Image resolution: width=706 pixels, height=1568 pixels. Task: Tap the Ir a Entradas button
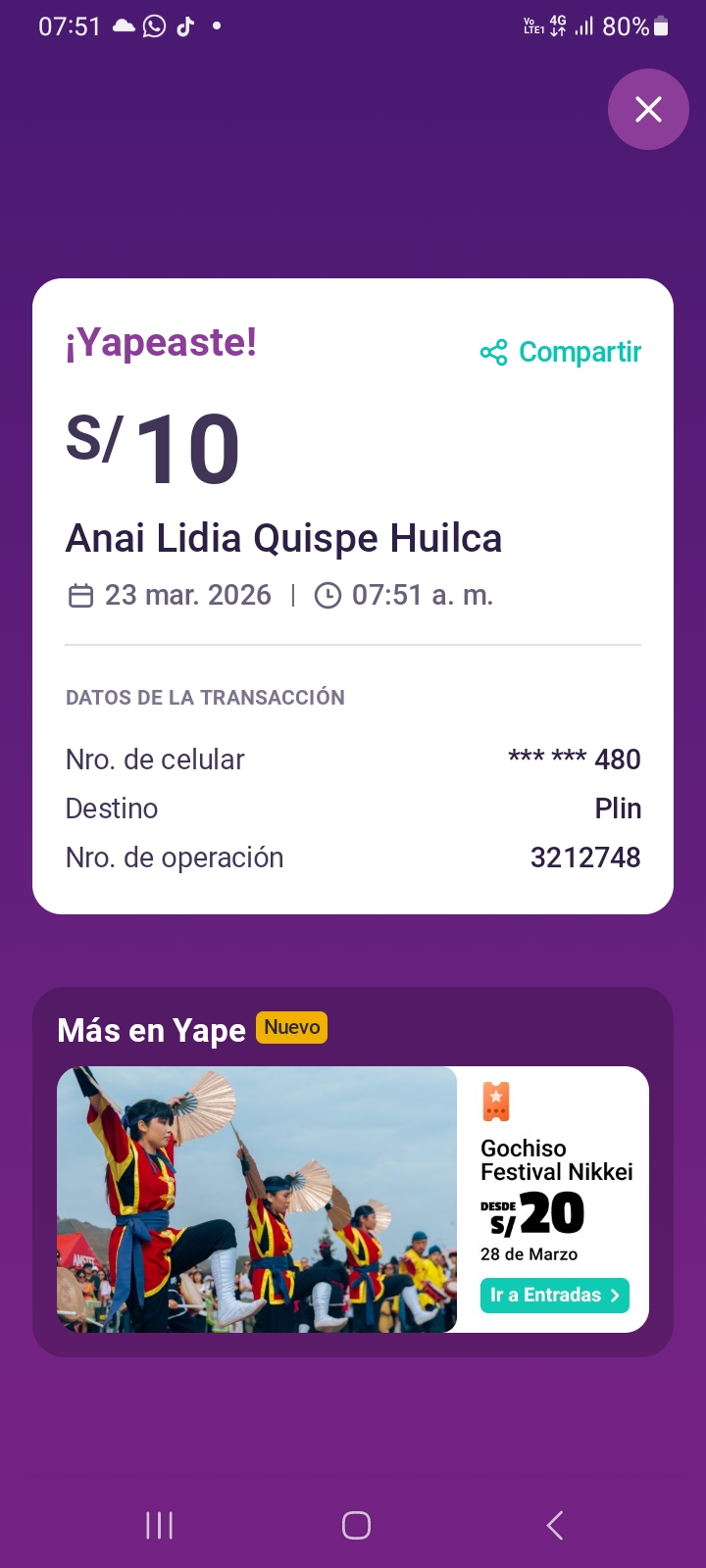pos(554,1295)
